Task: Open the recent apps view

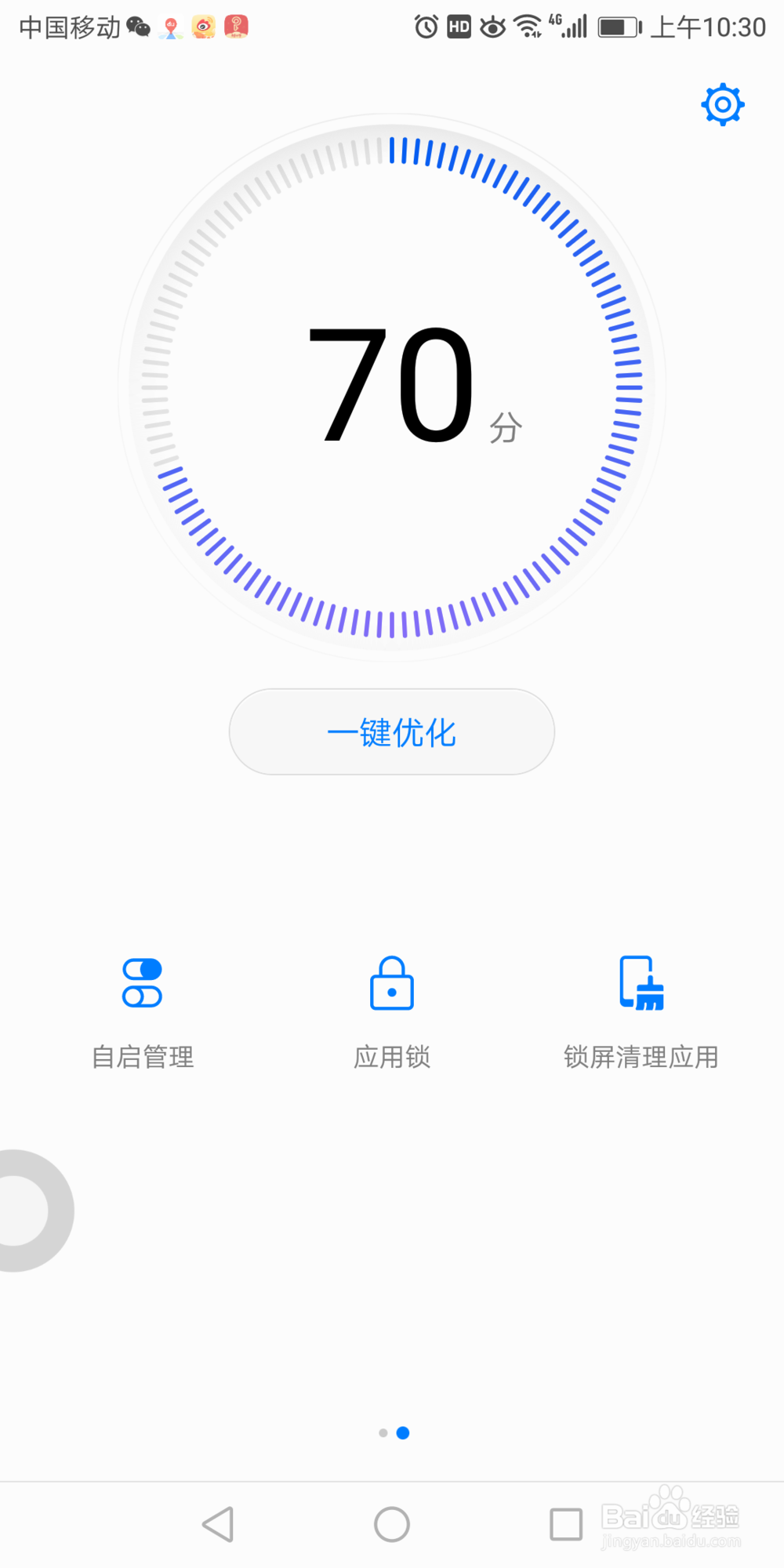Action: 566,1524
